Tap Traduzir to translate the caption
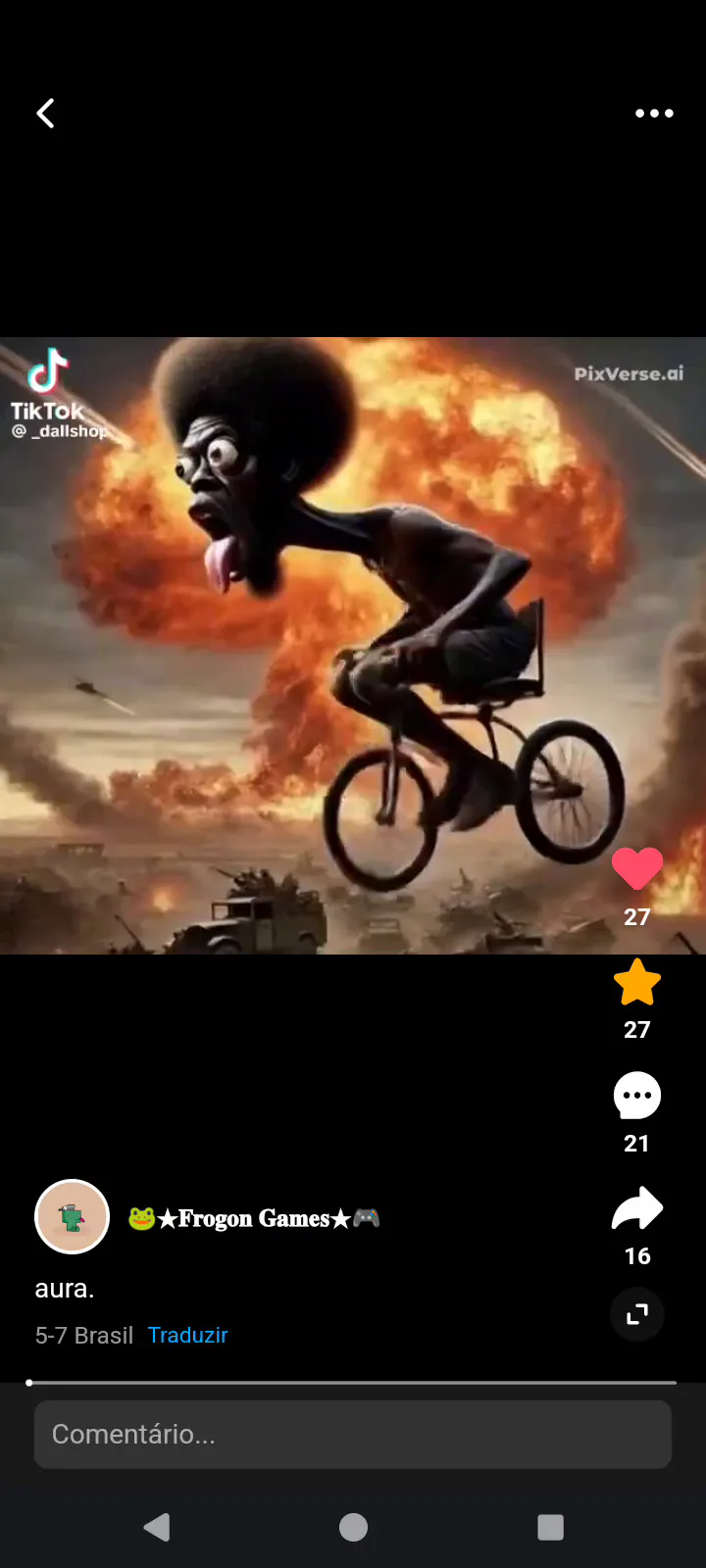 click(187, 1335)
